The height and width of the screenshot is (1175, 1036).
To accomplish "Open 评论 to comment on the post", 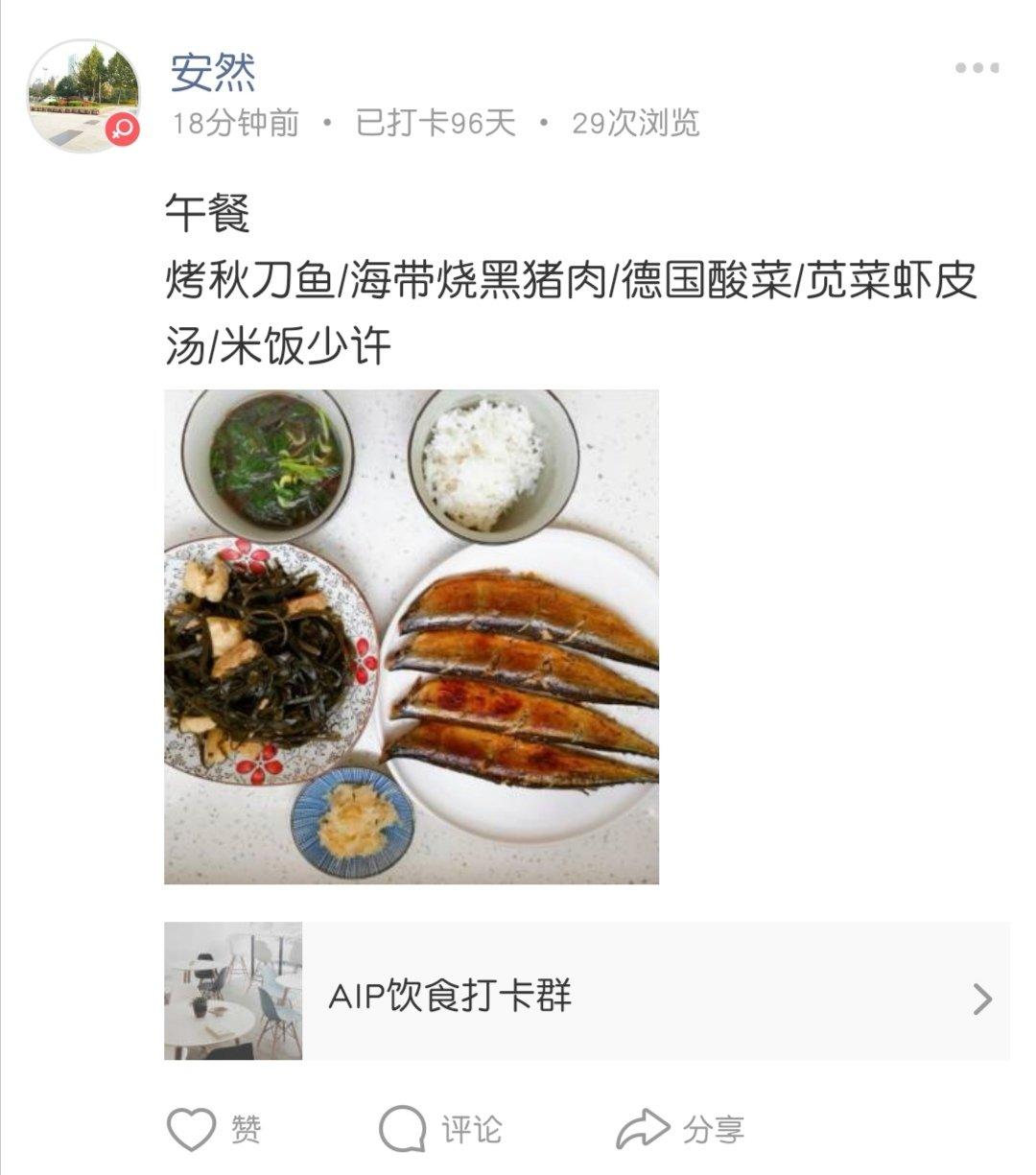I will pyautogui.click(x=440, y=1129).
